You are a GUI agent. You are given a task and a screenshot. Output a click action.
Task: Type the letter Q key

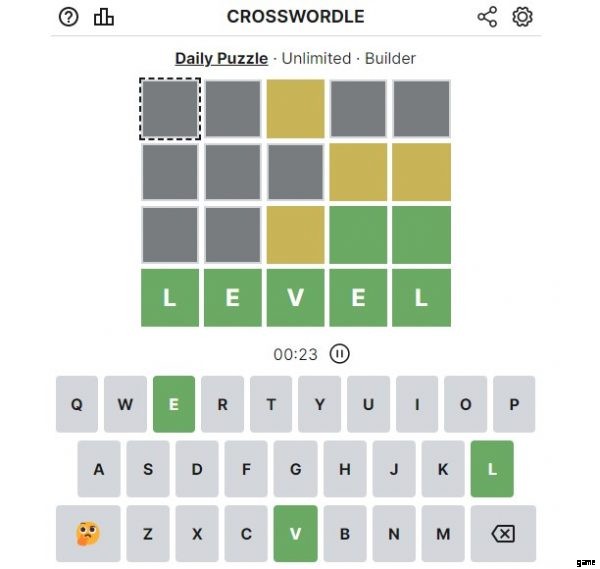coord(77,404)
